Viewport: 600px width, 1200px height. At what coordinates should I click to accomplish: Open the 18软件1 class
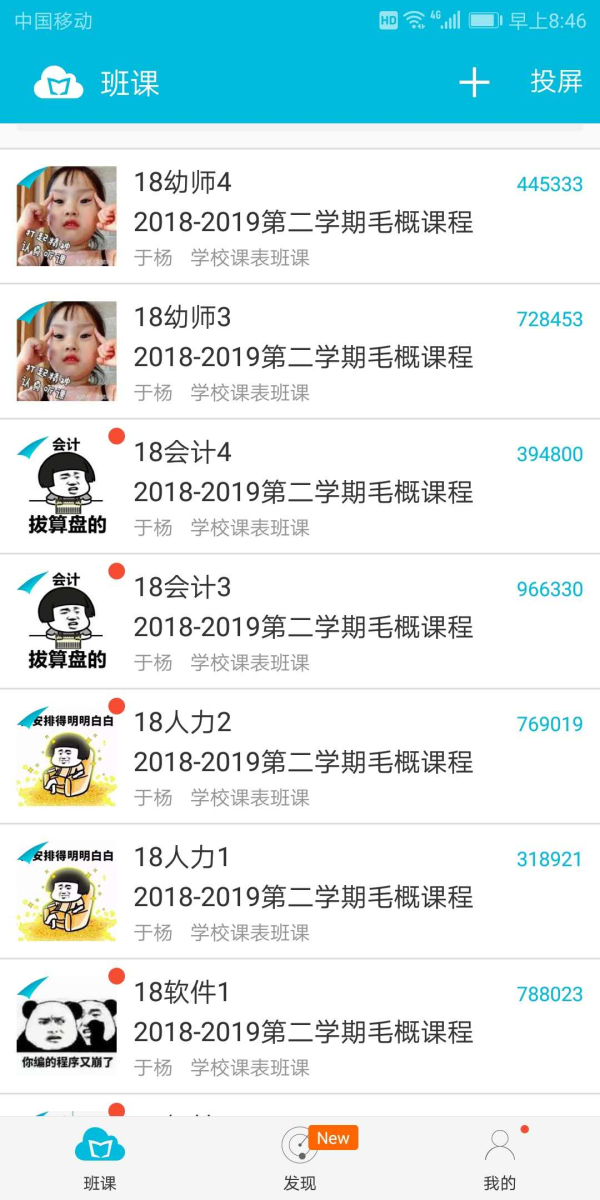(300, 1027)
